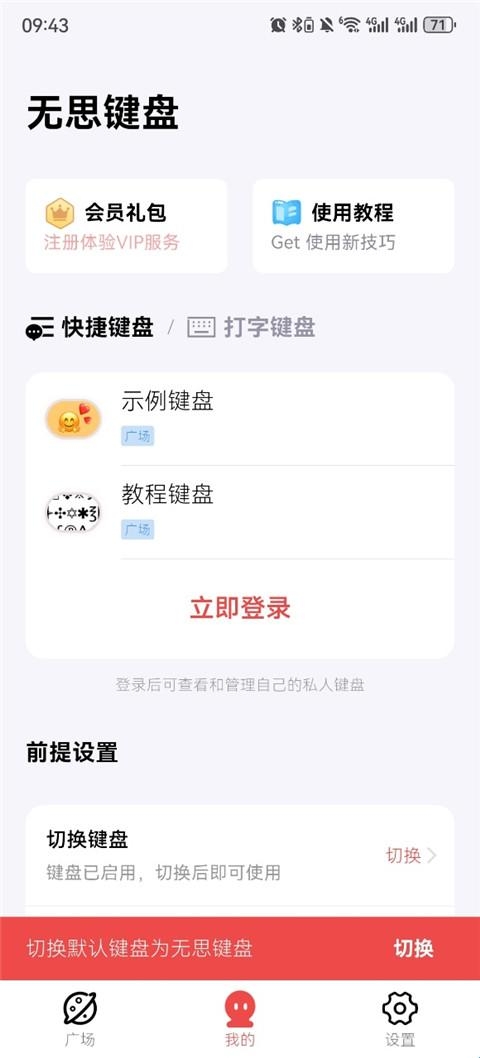This screenshot has width=480, height=1058.
Task: Tap 立即登录 to log in
Action: point(240,608)
